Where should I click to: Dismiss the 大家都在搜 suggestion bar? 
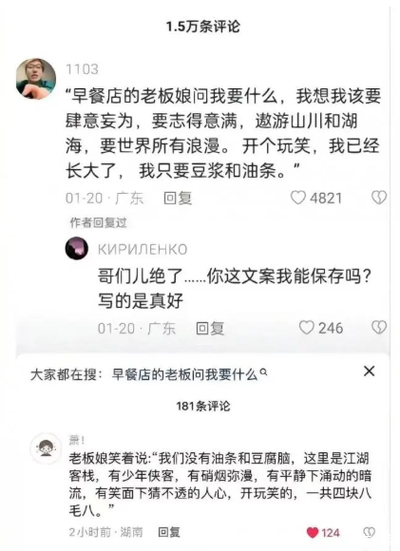(x=369, y=371)
